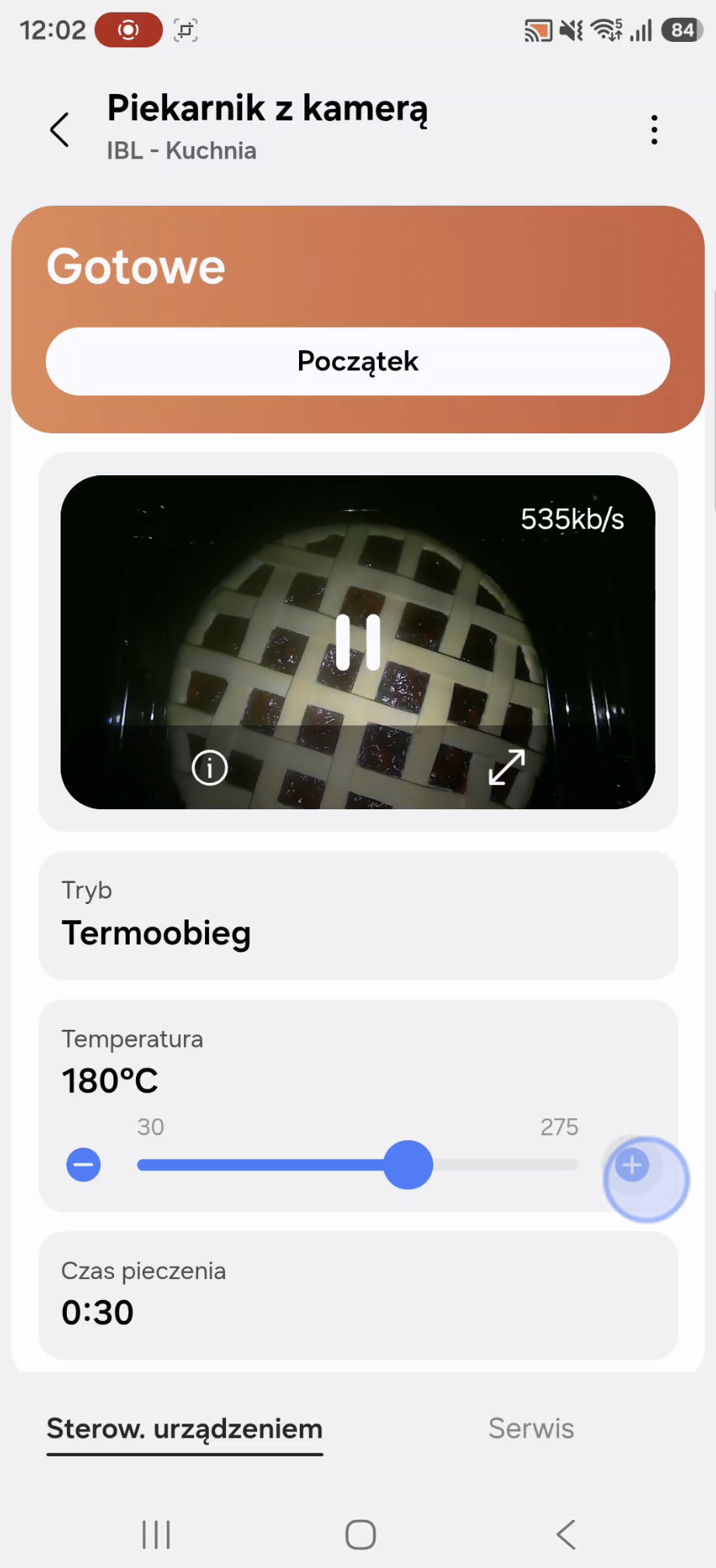Decrease temperature with the minus button
716x1568 pixels.
click(84, 1164)
